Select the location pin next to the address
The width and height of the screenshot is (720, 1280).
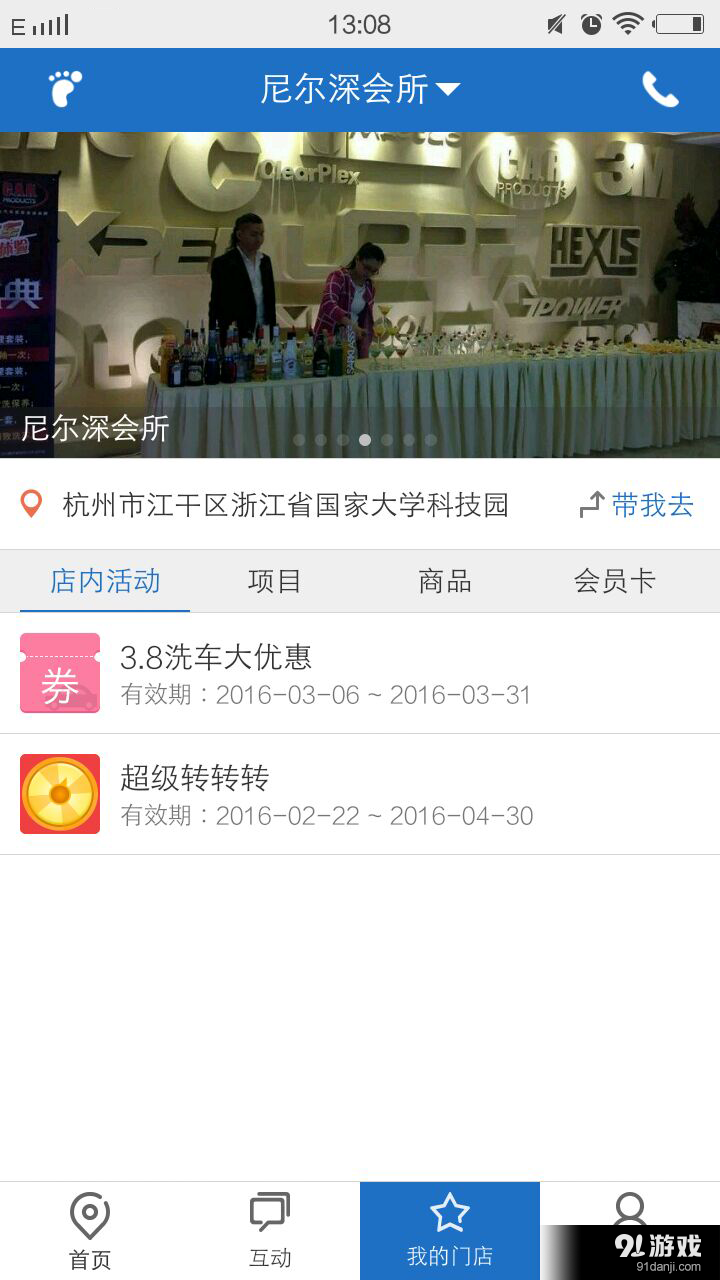point(32,505)
